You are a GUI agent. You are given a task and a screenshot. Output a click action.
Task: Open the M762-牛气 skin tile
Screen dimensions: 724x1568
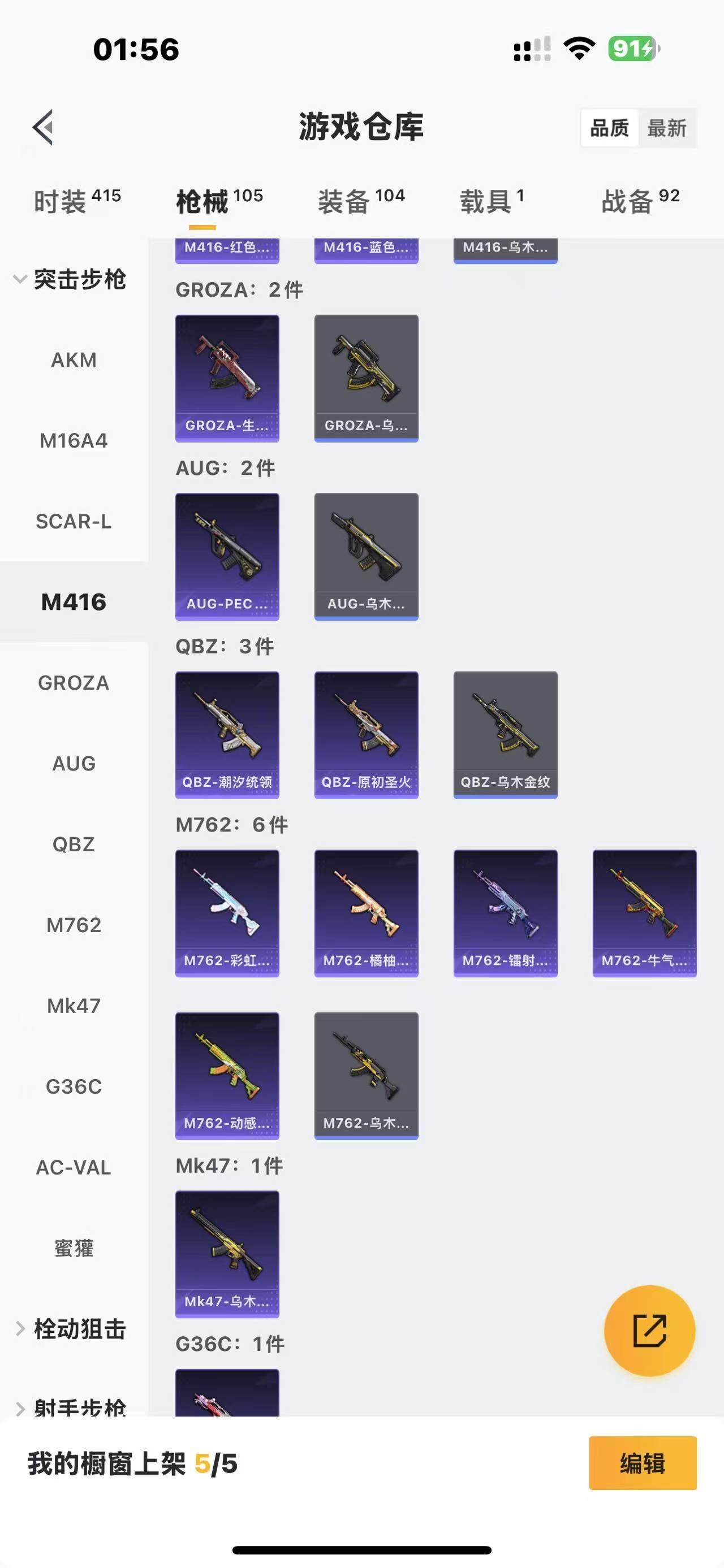tap(644, 912)
